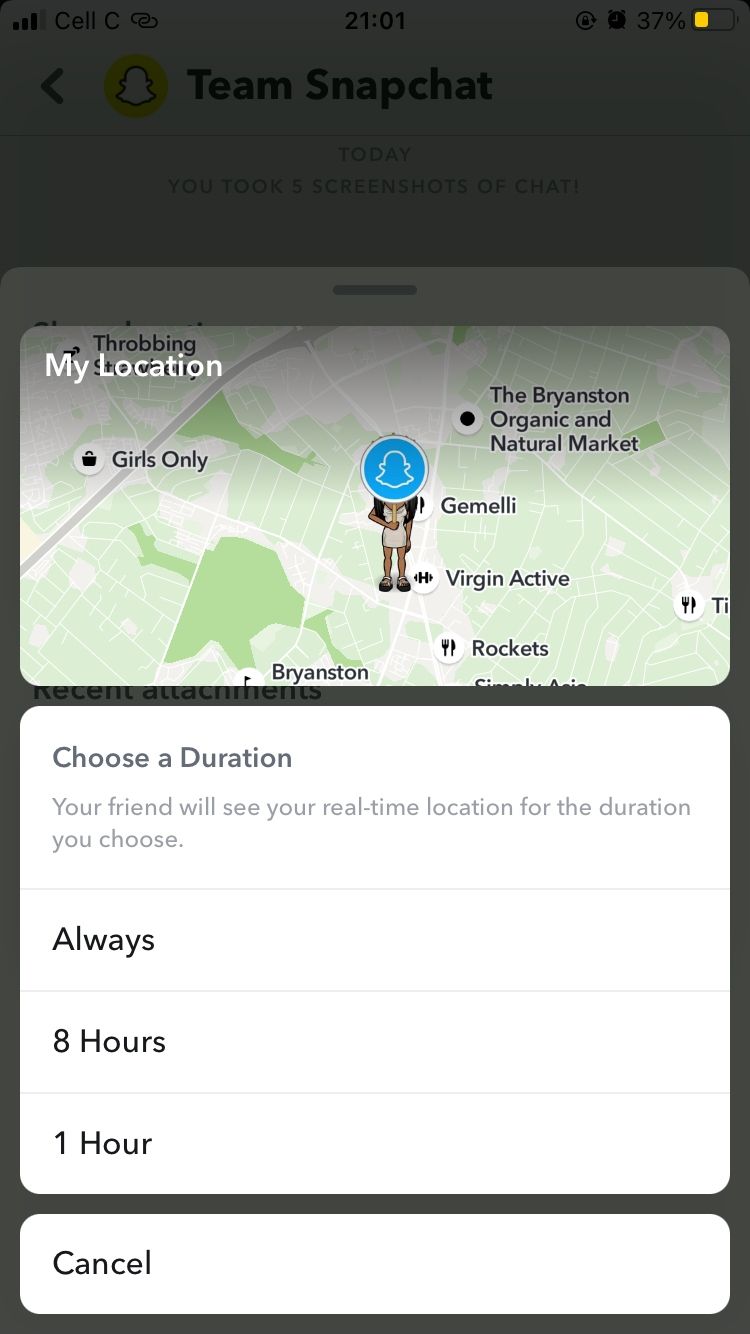Tap the Gemelli location dot on the map
The width and height of the screenshot is (750, 1334).
pos(421,505)
